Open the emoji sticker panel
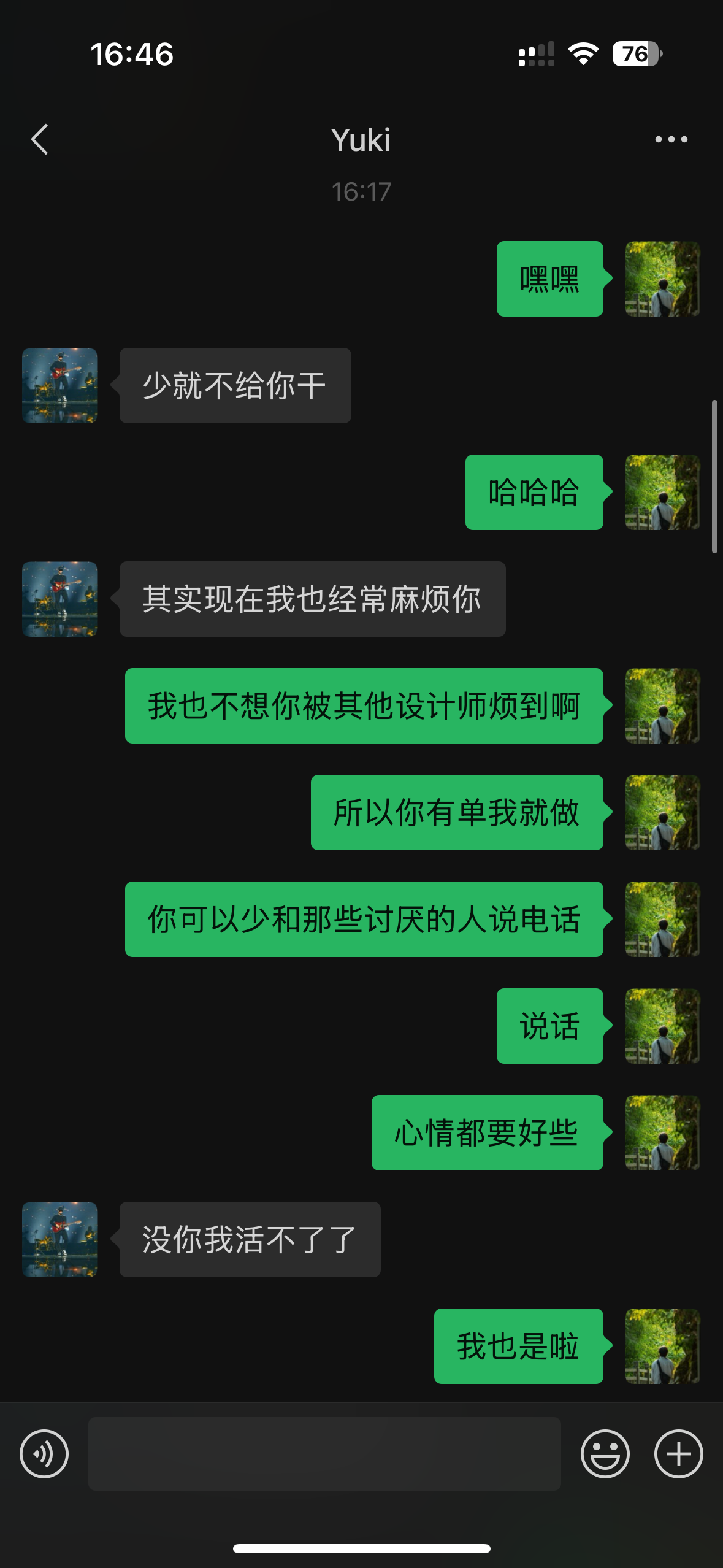Viewport: 723px width, 1568px height. (x=605, y=1453)
